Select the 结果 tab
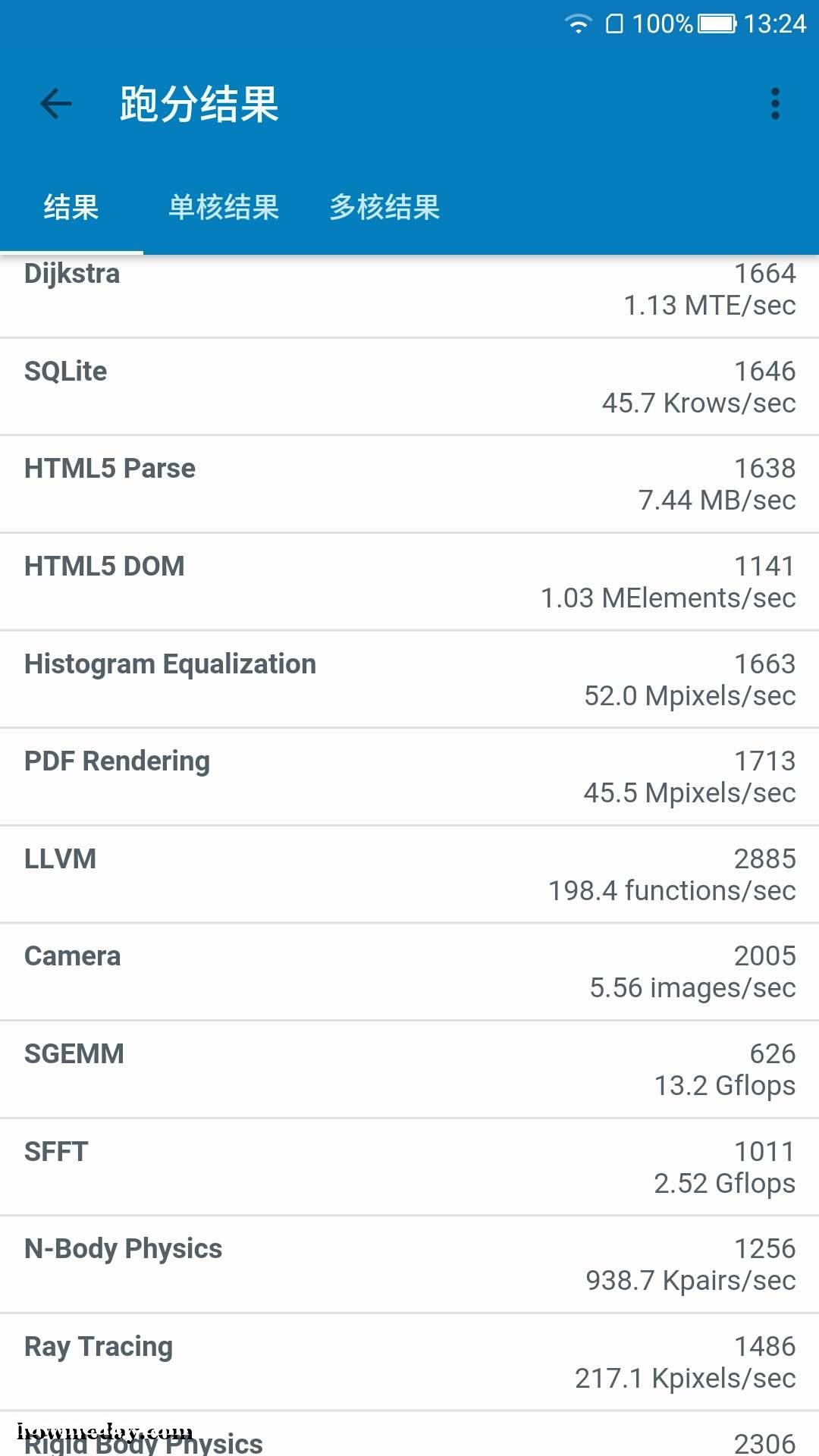 pos(71,207)
